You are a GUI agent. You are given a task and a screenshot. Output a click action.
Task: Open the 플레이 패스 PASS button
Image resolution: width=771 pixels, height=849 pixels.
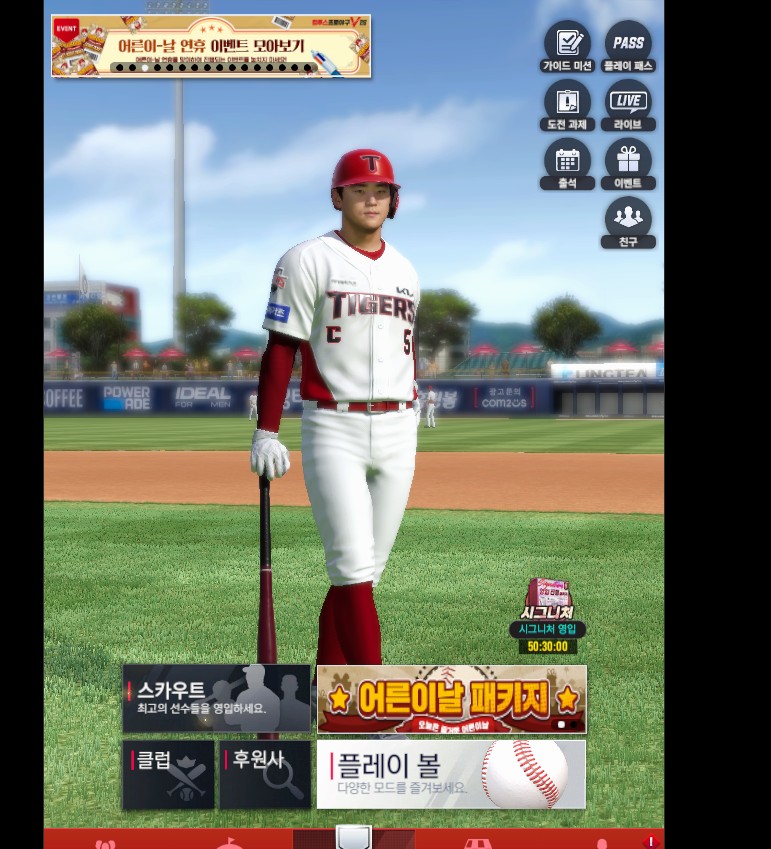tap(628, 47)
